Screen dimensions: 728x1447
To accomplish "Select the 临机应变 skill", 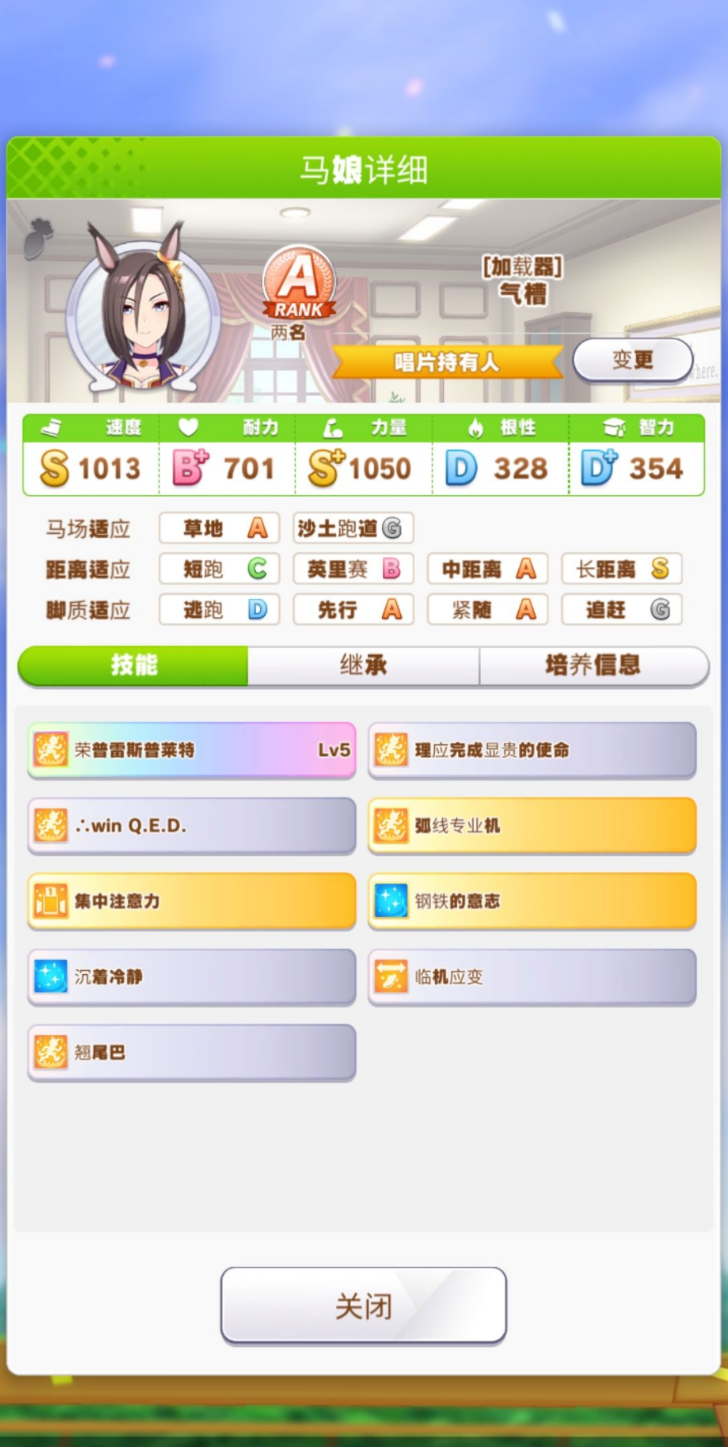I will (x=532, y=977).
